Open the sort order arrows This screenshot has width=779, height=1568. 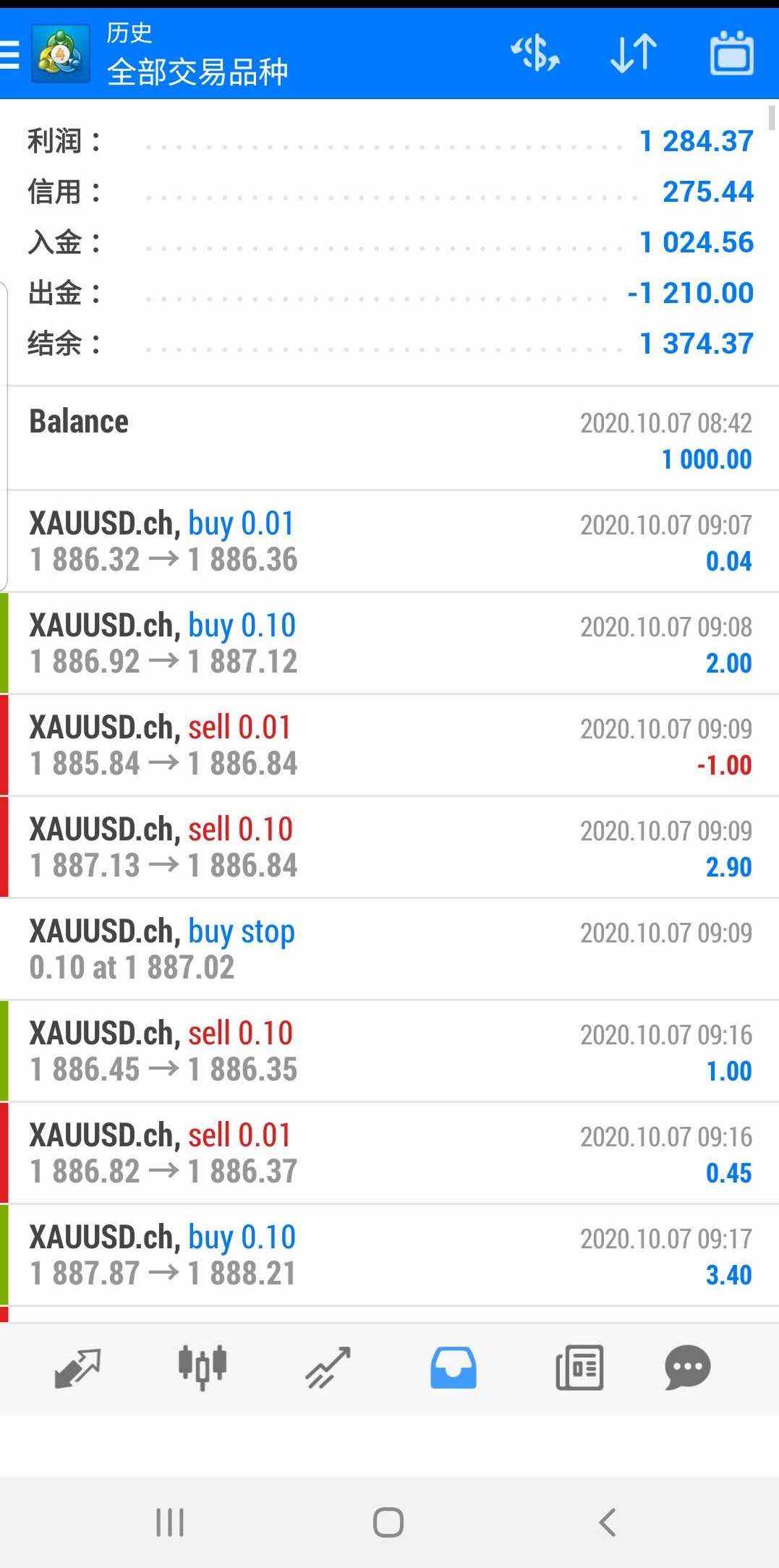click(634, 54)
